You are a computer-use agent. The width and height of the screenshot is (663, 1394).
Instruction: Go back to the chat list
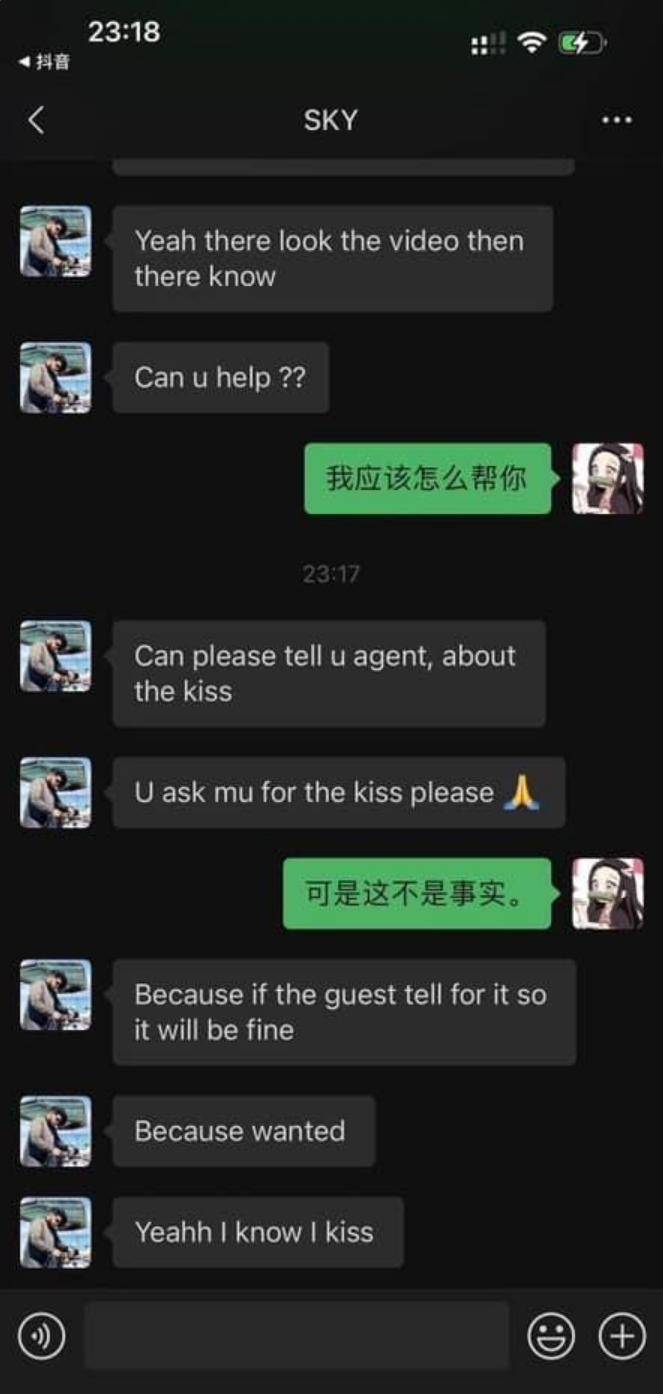click(36, 121)
